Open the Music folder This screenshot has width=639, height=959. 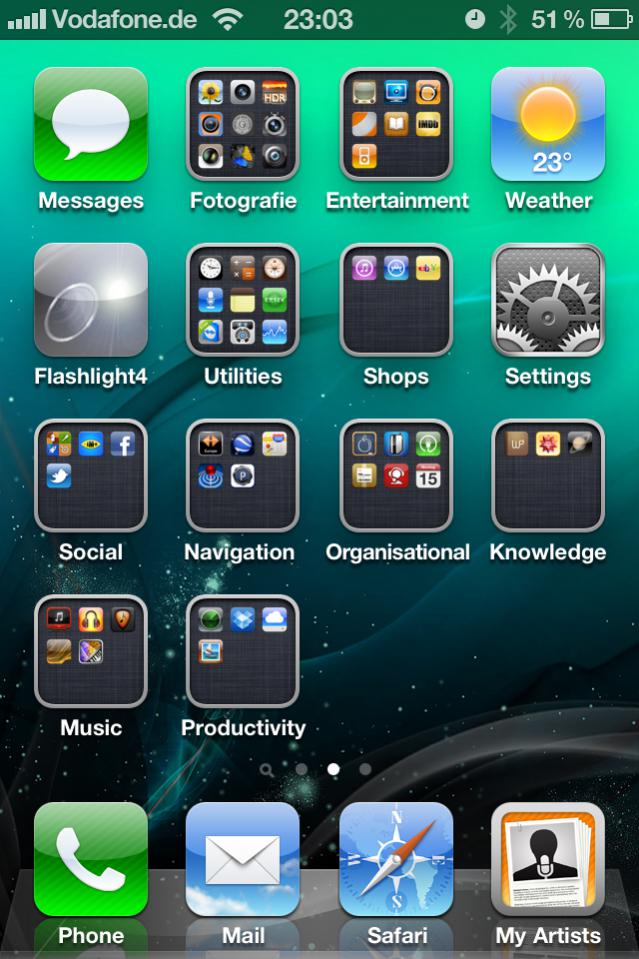pos(91,652)
